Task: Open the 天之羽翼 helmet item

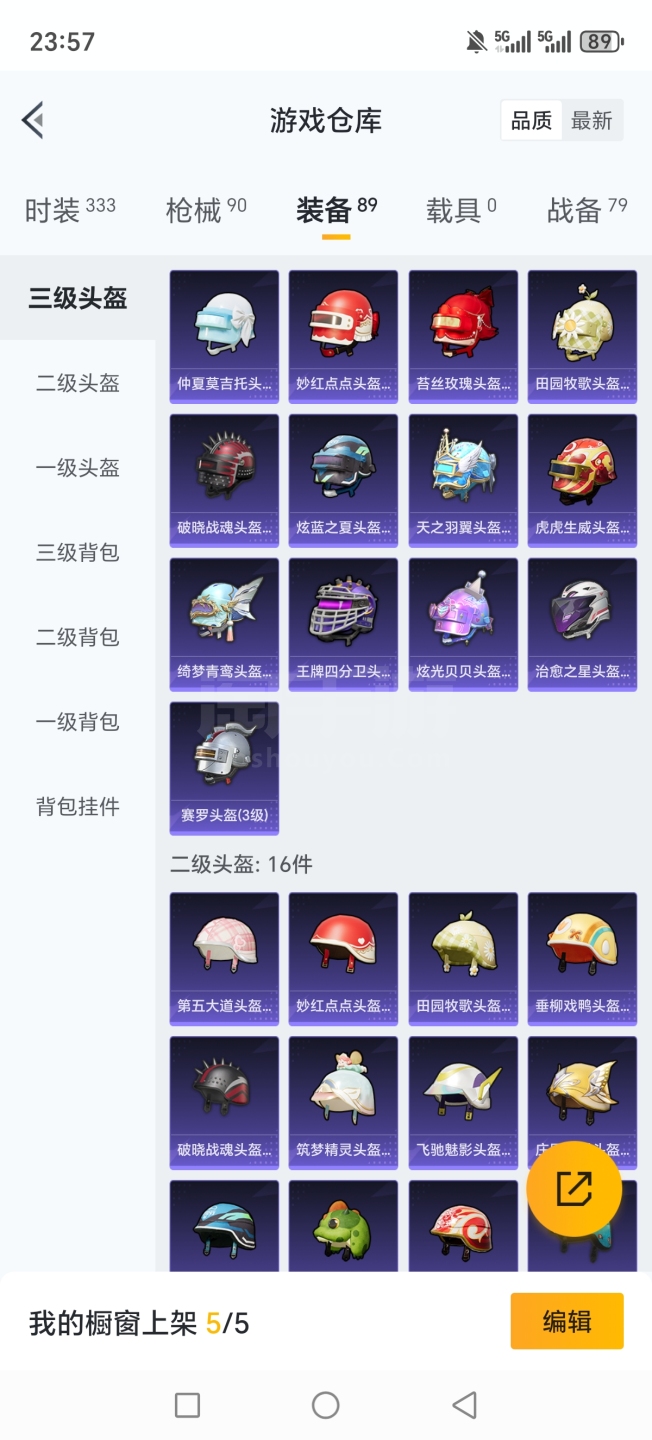Action: pyautogui.click(x=463, y=480)
